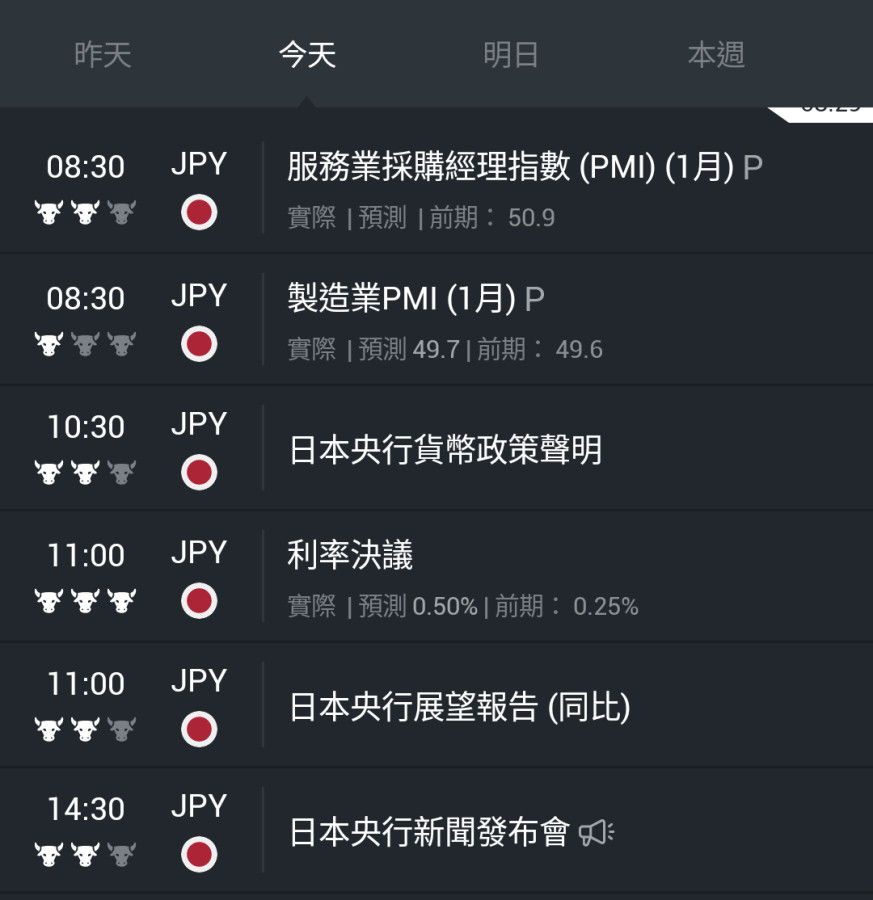The image size is (873, 900).
Task: Click the bull icons below 10:30 policy statement
Action: pyautogui.click(x=85, y=471)
